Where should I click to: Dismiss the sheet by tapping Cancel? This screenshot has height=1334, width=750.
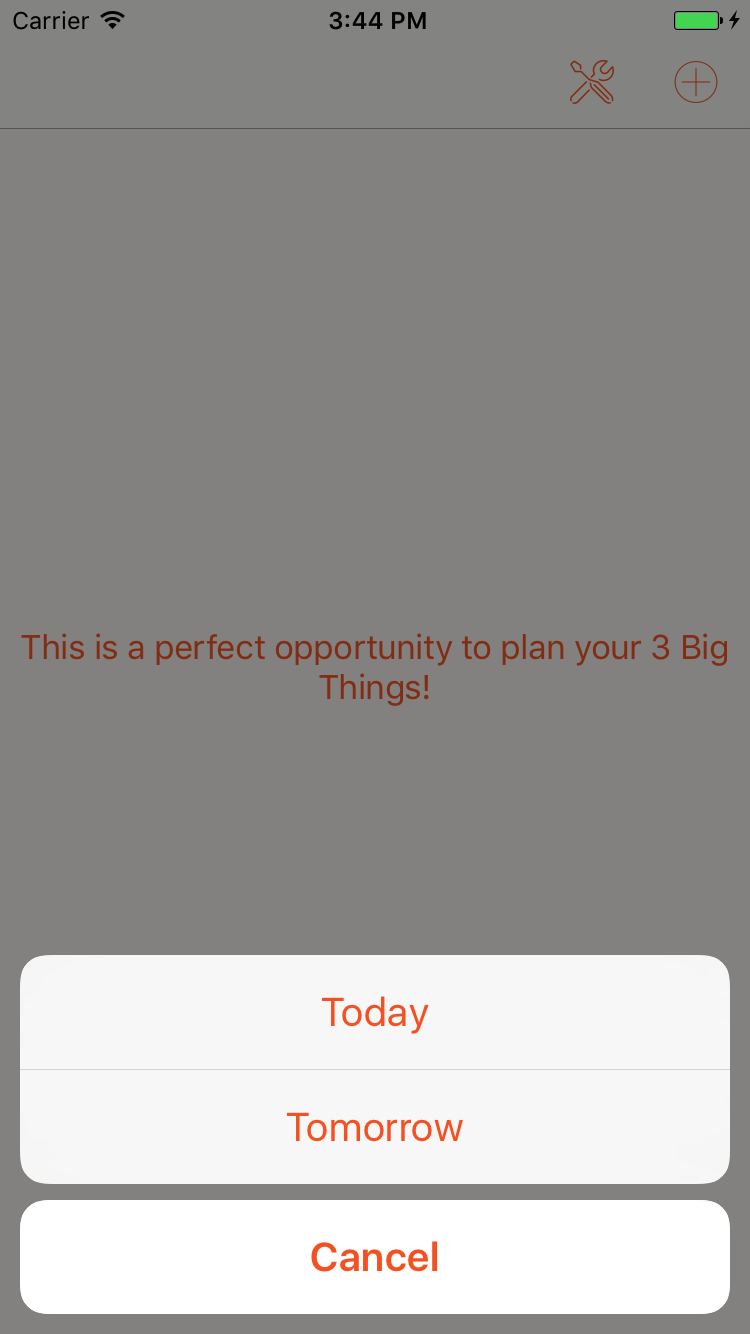pyautogui.click(x=375, y=1257)
